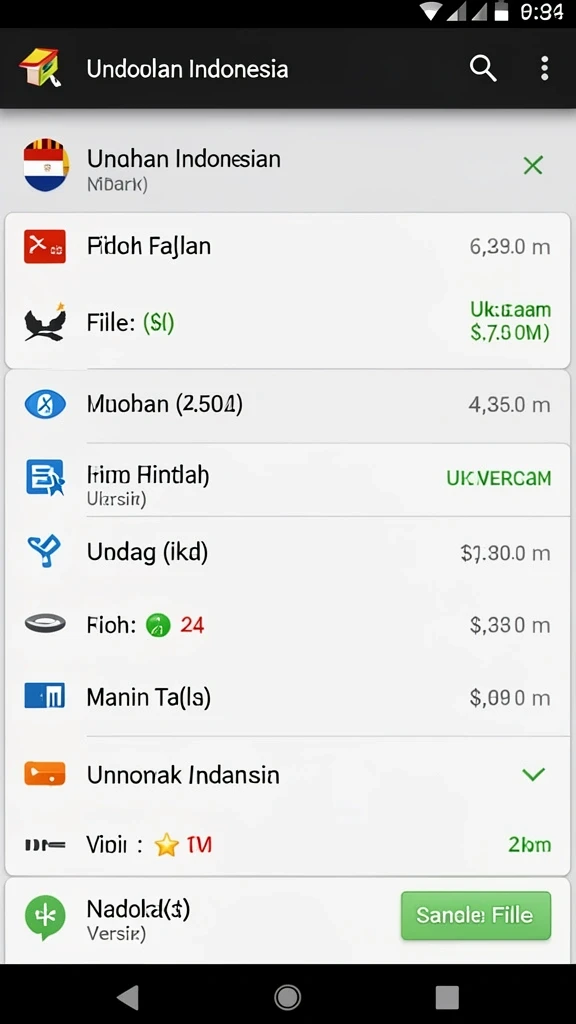Dismiss the Unahan Indonesian header with X
The width and height of the screenshot is (576, 1024).
(x=533, y=166)
